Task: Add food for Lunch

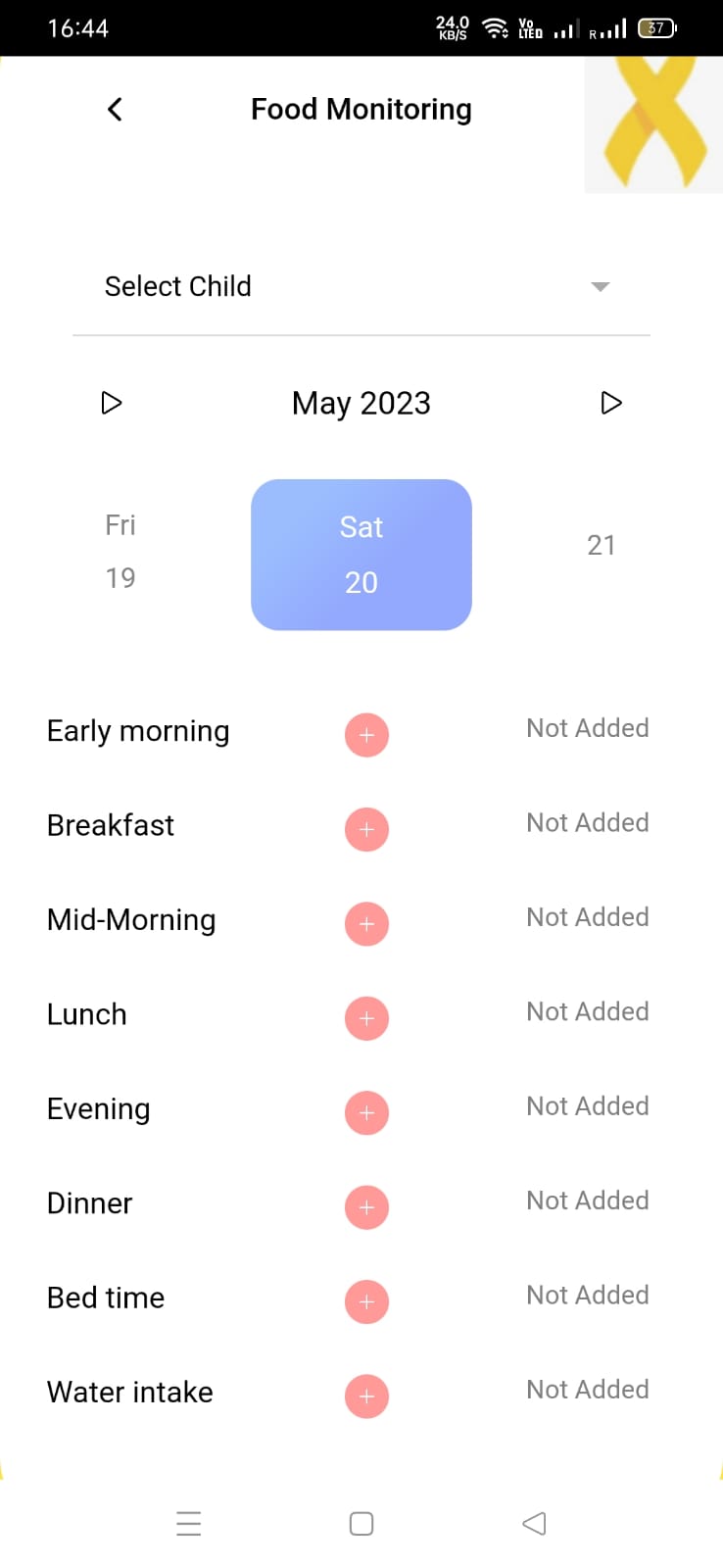Action: [x=366, y=1018]
